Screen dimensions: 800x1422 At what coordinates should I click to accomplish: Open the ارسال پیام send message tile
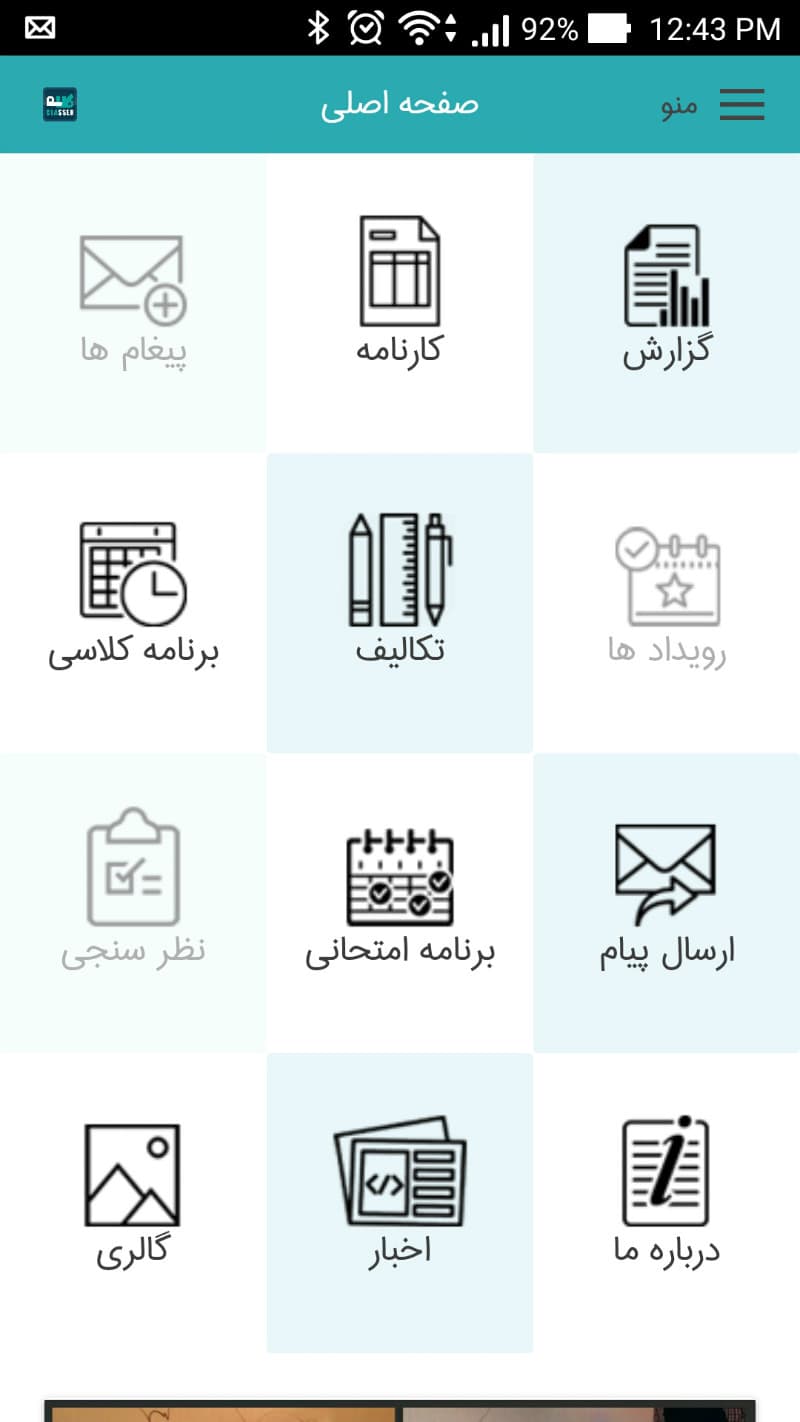[667, 902]
